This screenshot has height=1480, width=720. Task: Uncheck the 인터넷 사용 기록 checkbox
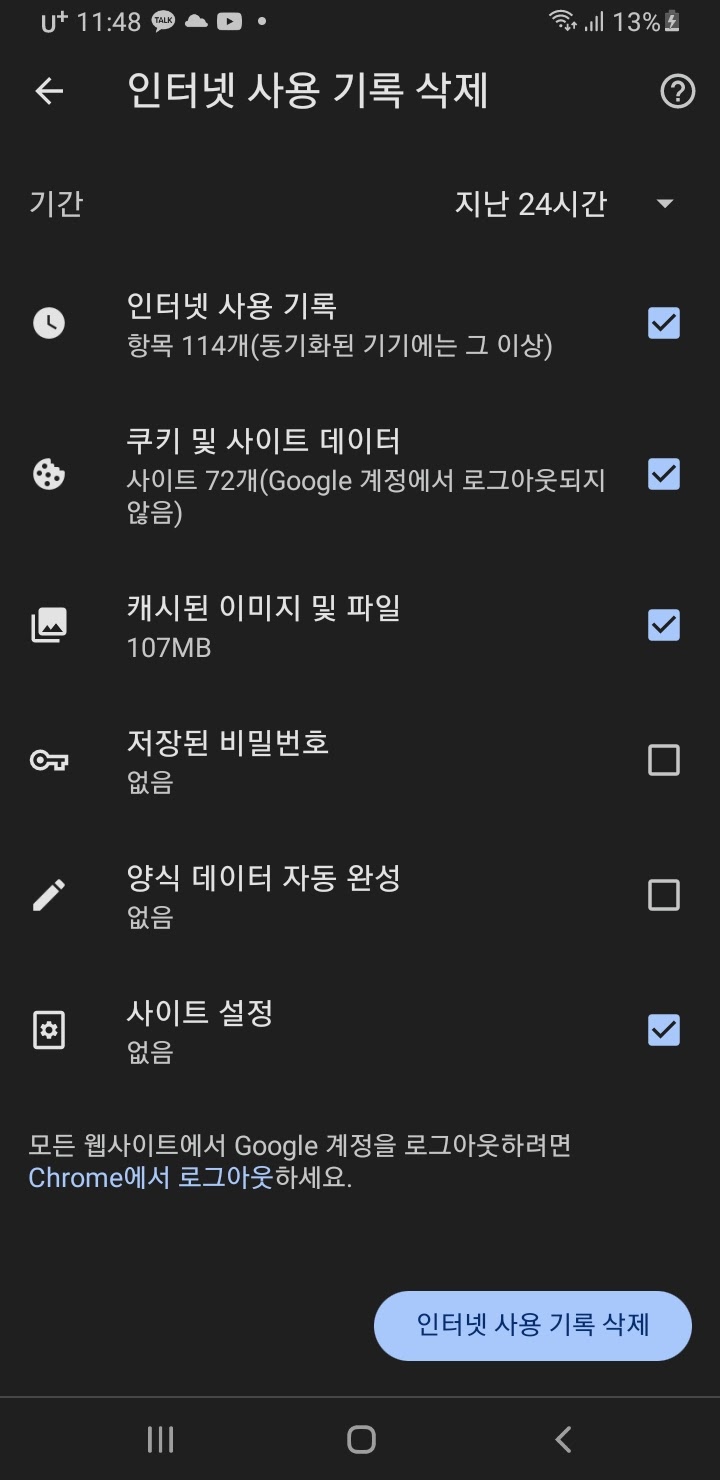click(x=663, y=322)
